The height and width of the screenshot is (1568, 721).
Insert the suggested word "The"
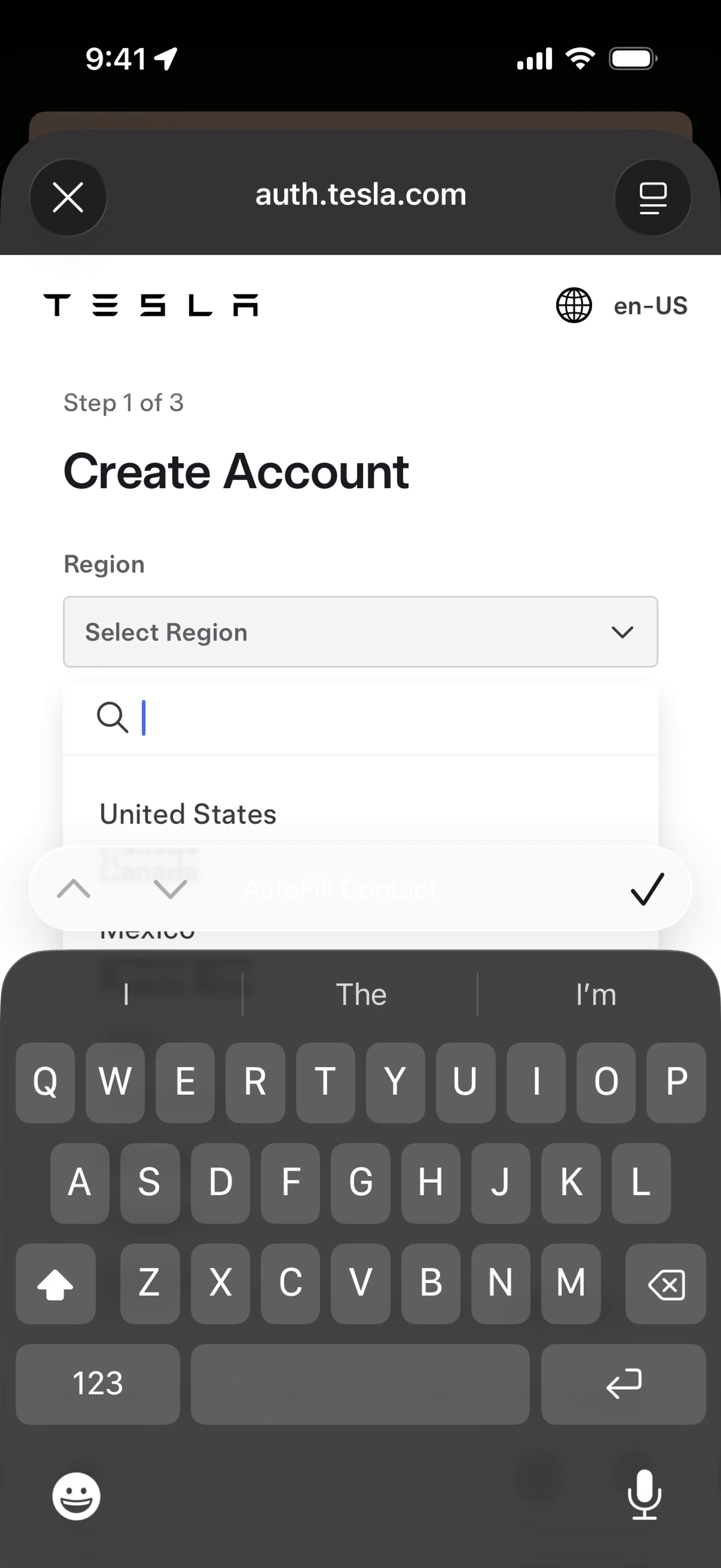point(361,995)
